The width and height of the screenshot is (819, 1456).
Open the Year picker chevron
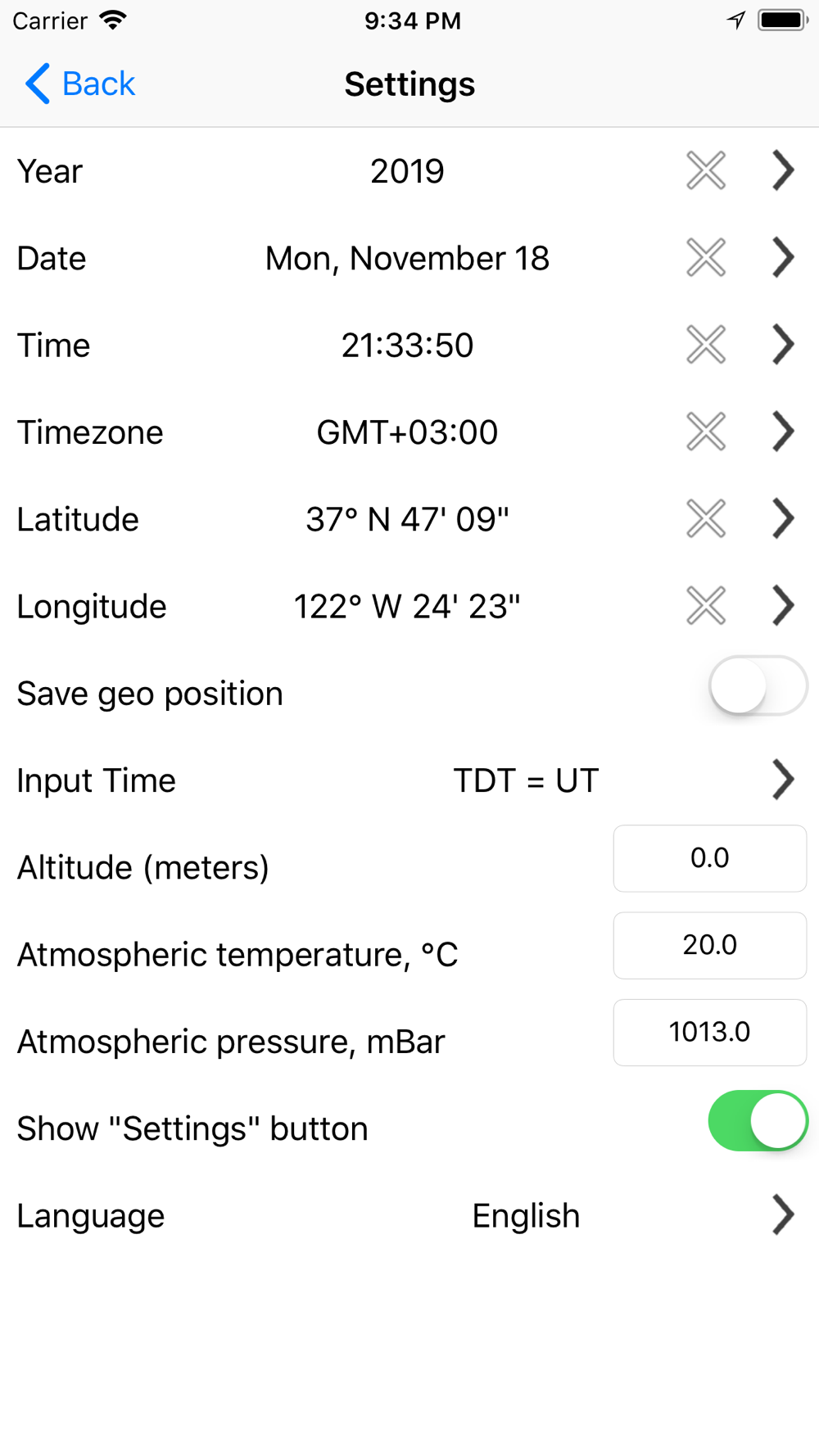point(783,171)
